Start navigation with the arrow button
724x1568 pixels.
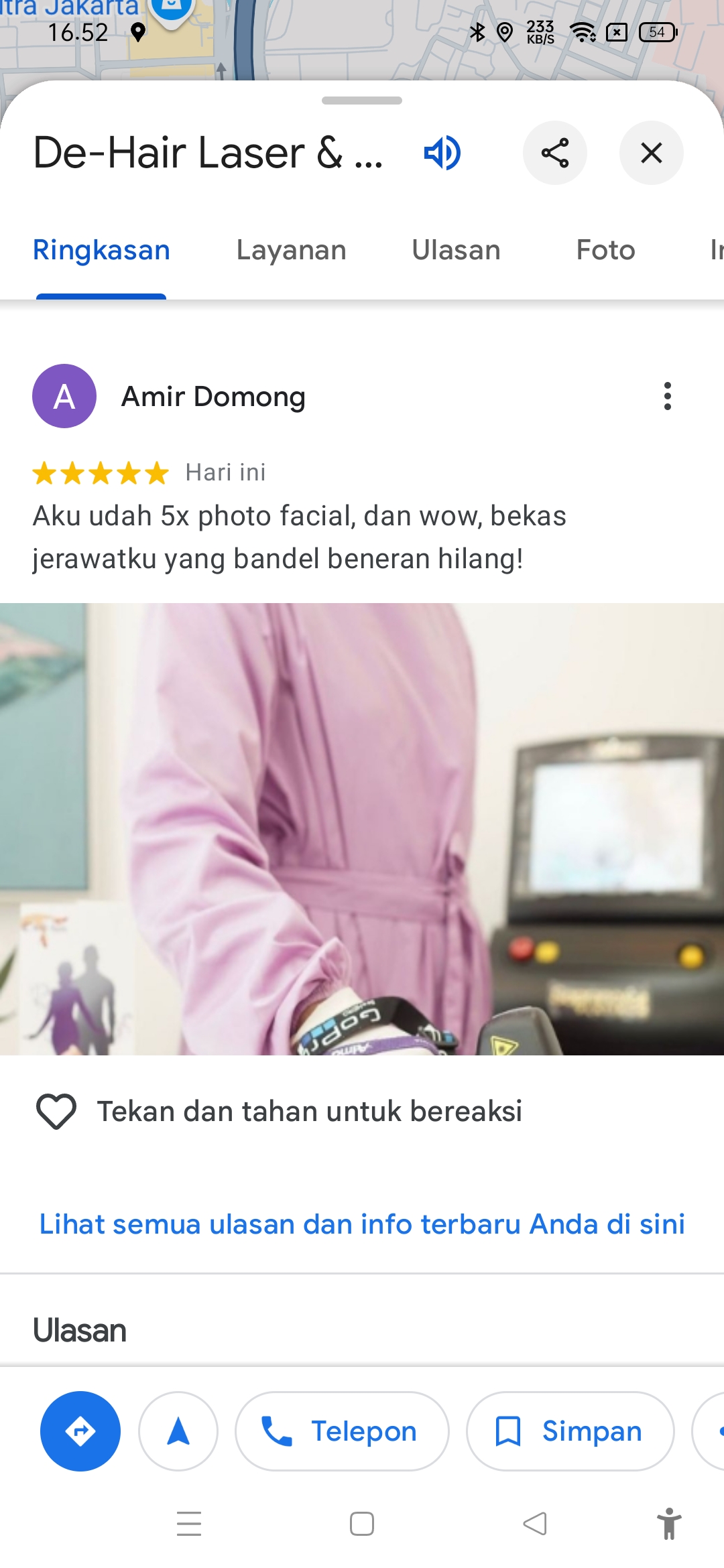pos(178,1431)
